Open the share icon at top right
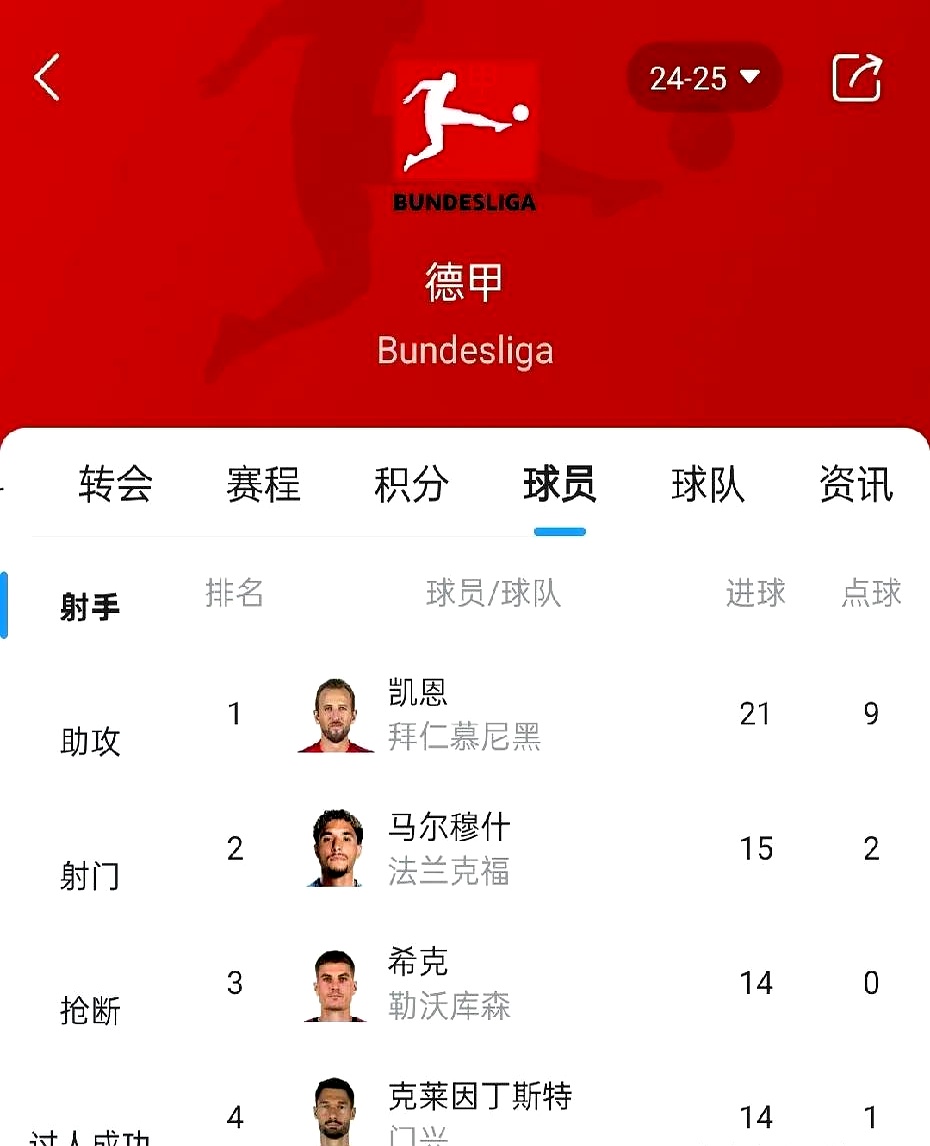 coord(856,78)
